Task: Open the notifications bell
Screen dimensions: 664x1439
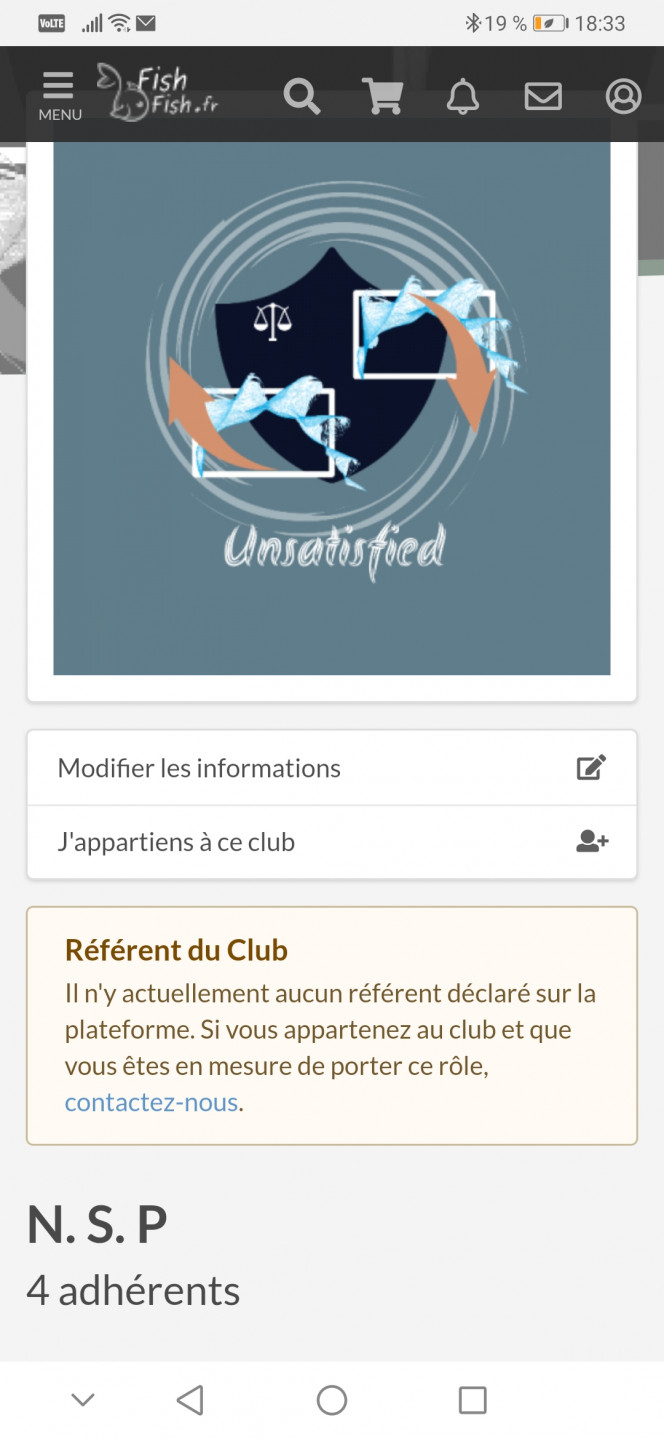Action: 462,97
